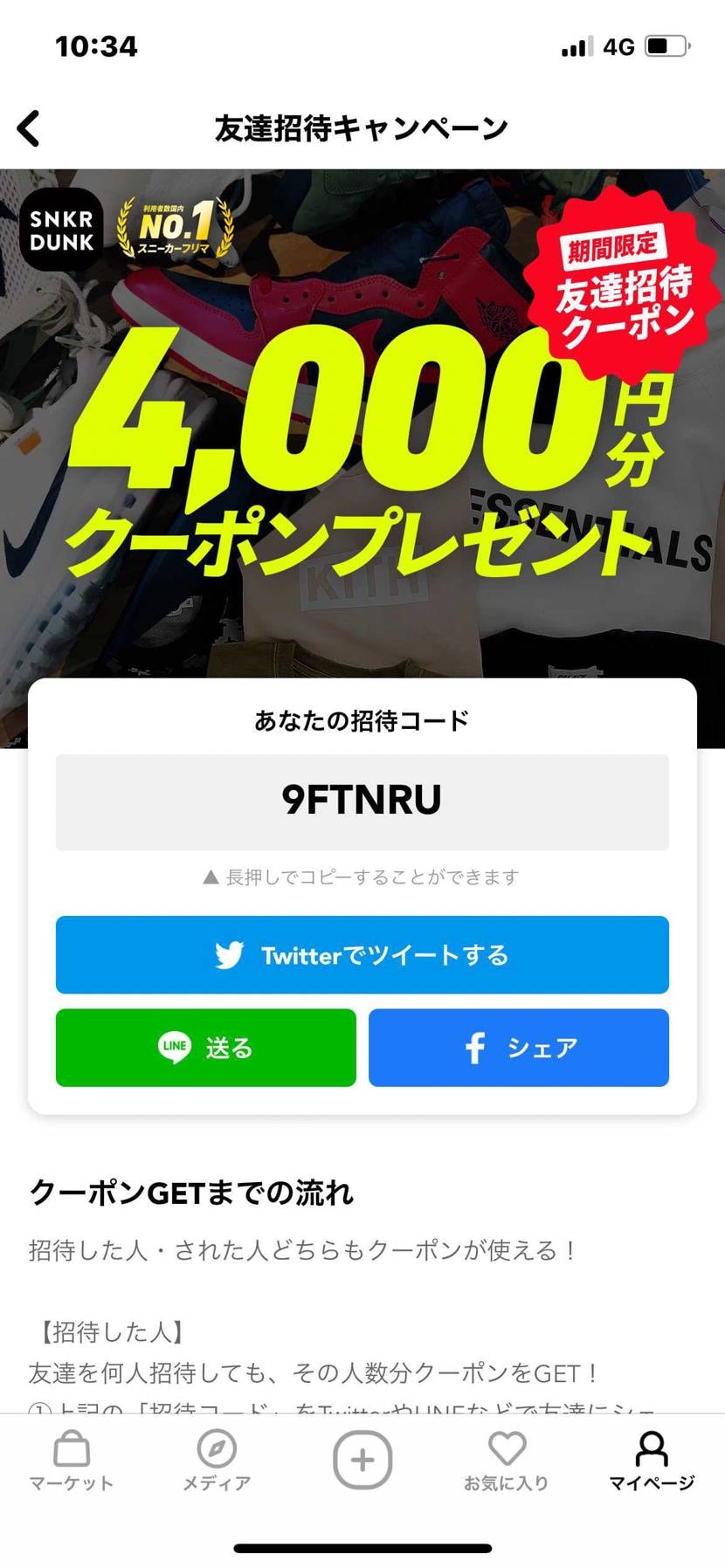This screenshot has height=1568, width=725.
Task: Tap the plus button to create a listing
Action: [x=362, y=1458]
